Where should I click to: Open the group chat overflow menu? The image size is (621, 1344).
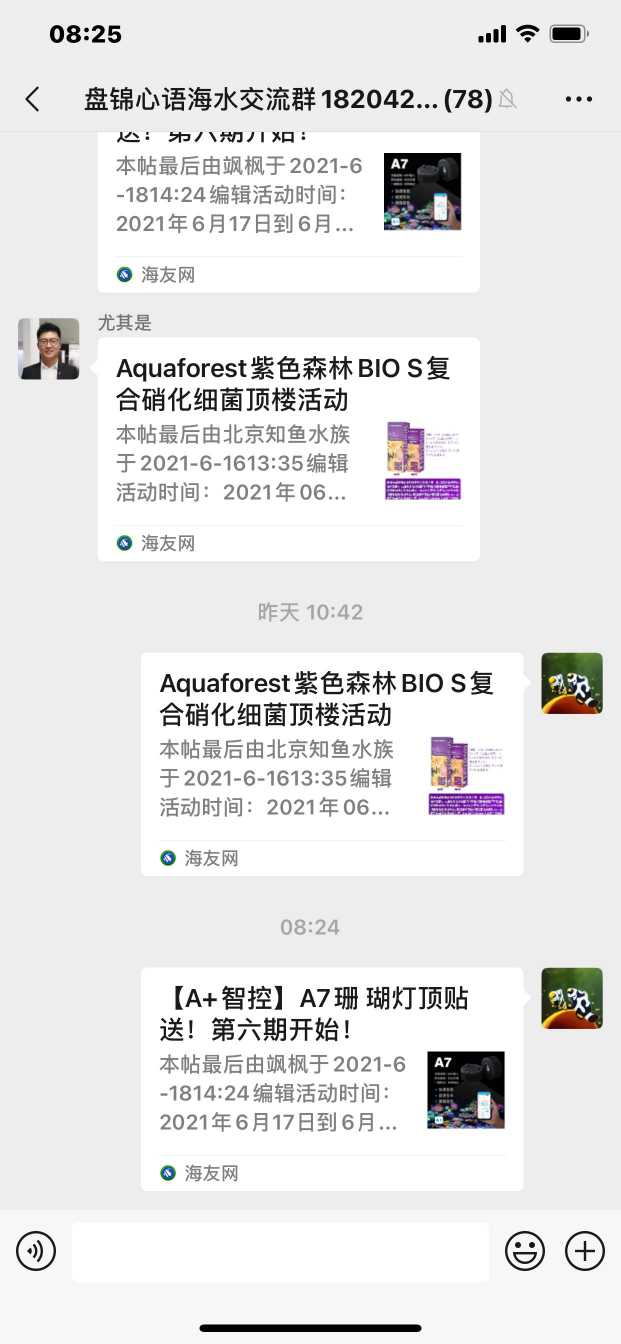coord(579,98)
